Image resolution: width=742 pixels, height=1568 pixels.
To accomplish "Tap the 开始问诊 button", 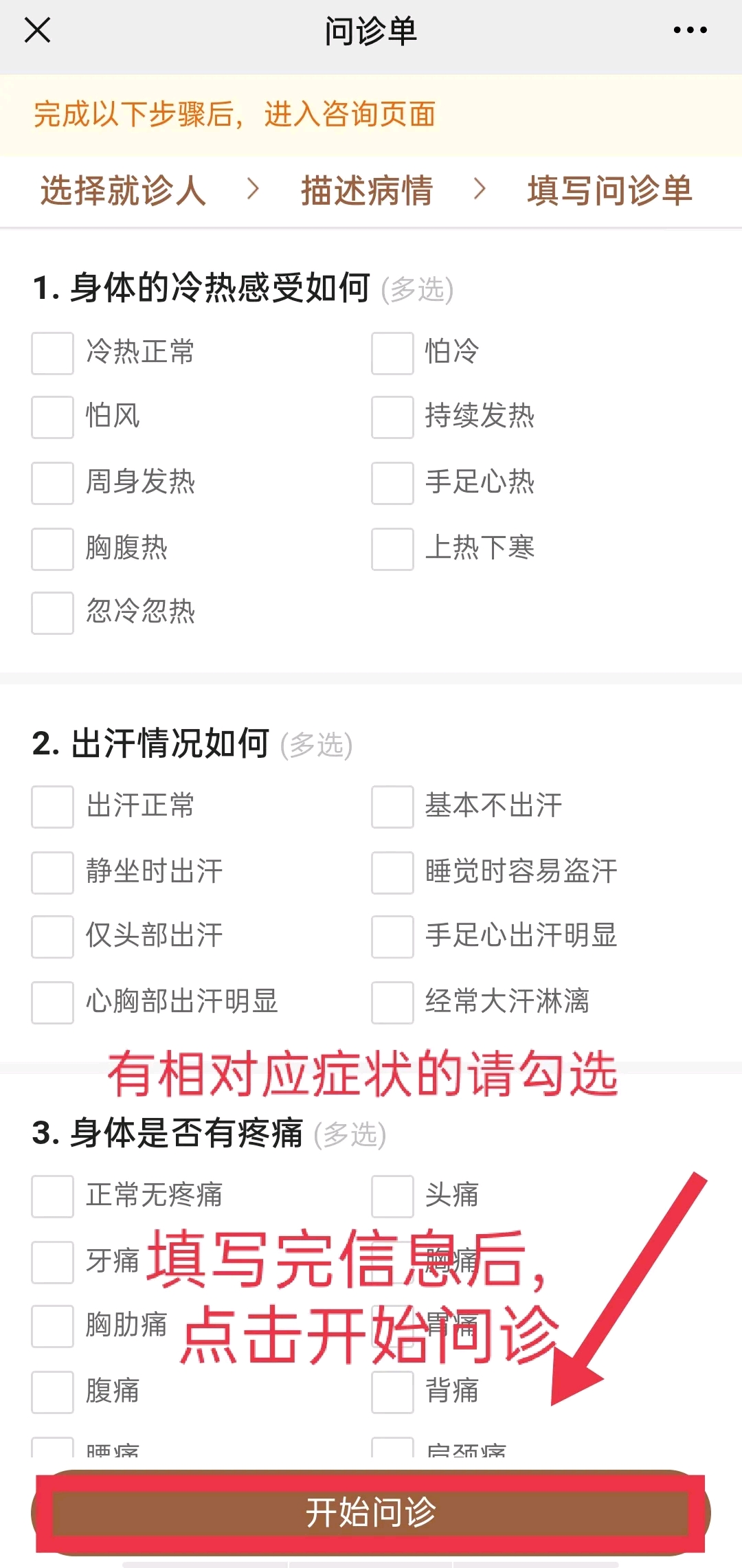I will click(371, 1512).
